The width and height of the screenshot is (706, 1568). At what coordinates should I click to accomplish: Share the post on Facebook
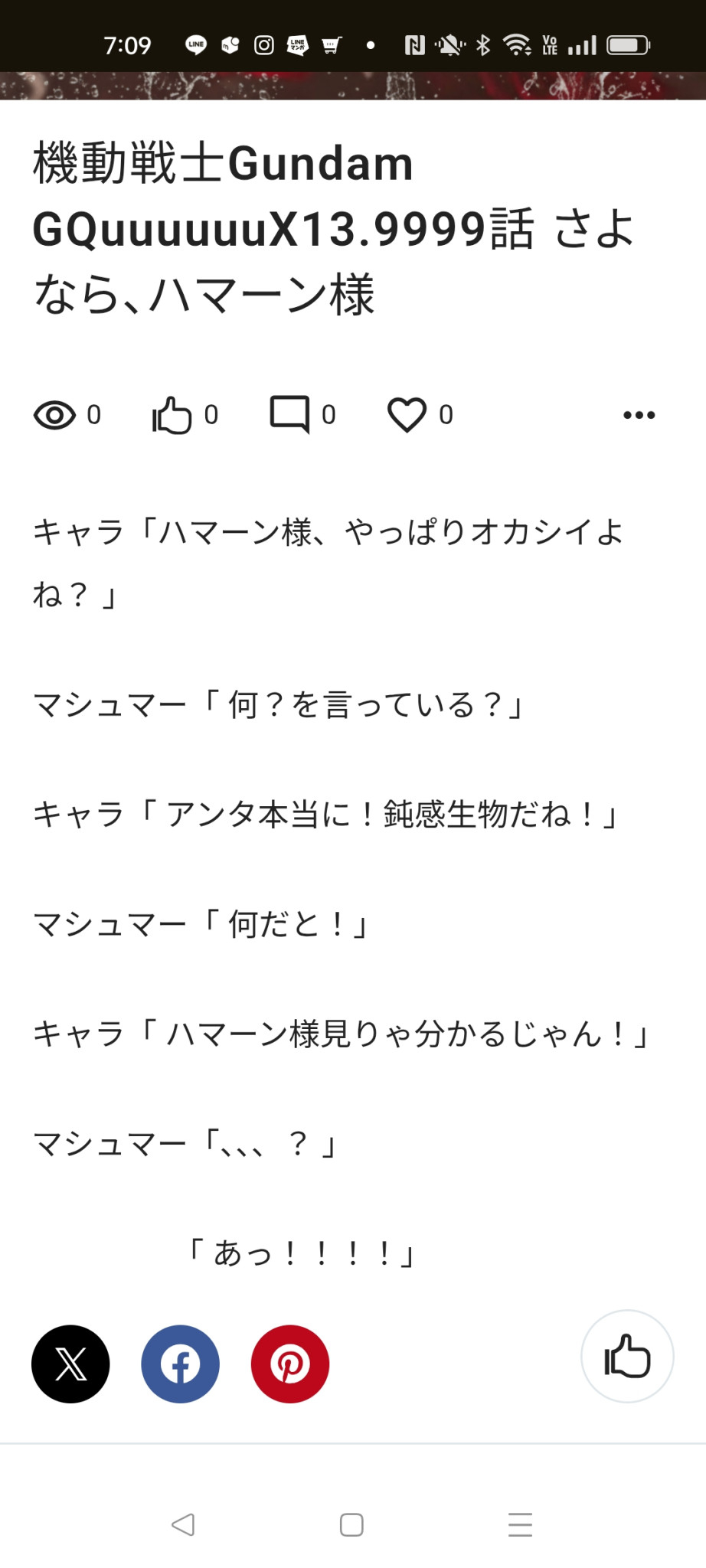pos(180,1364)
